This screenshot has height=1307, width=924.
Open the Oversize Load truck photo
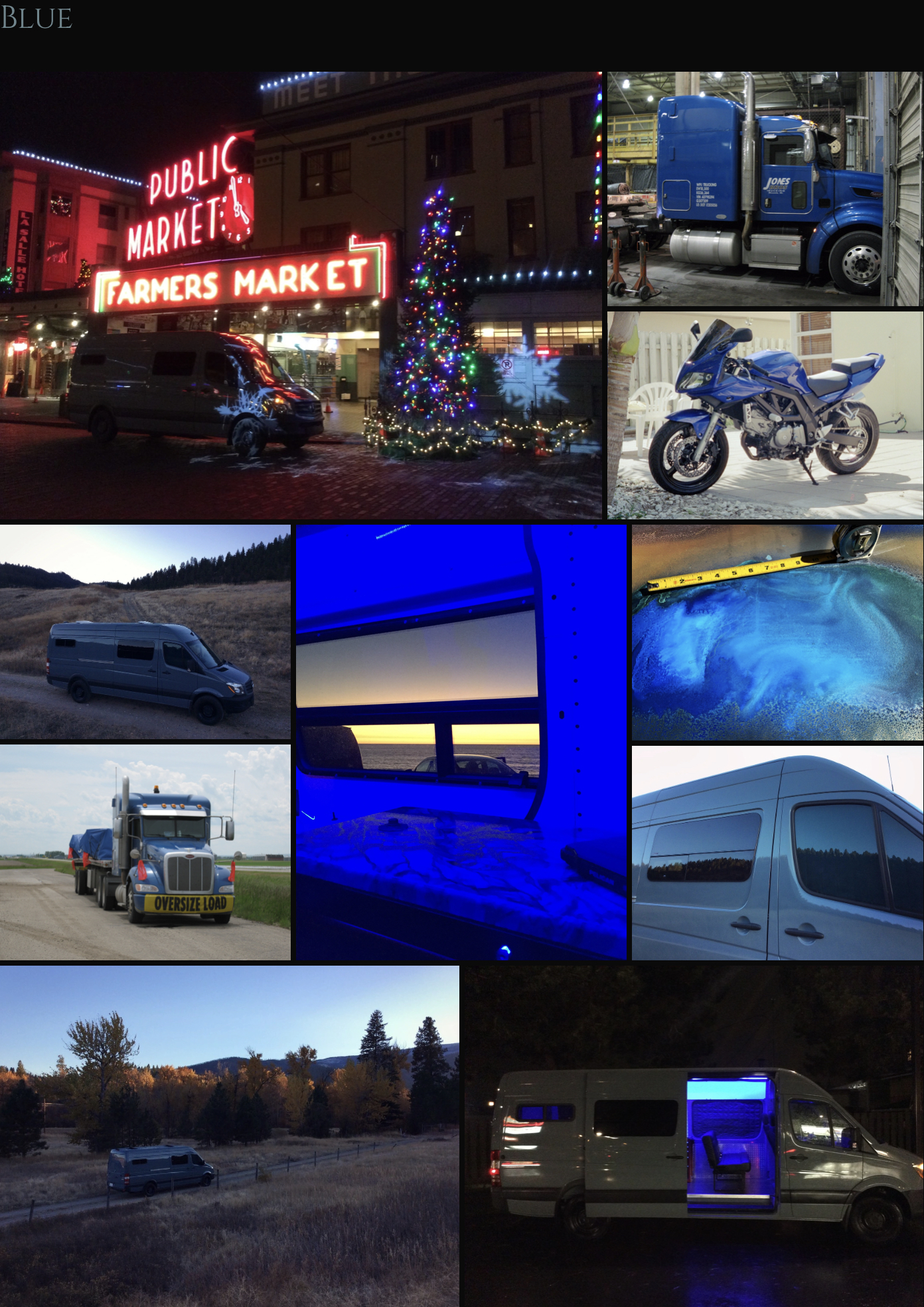[x=145, y=852]
